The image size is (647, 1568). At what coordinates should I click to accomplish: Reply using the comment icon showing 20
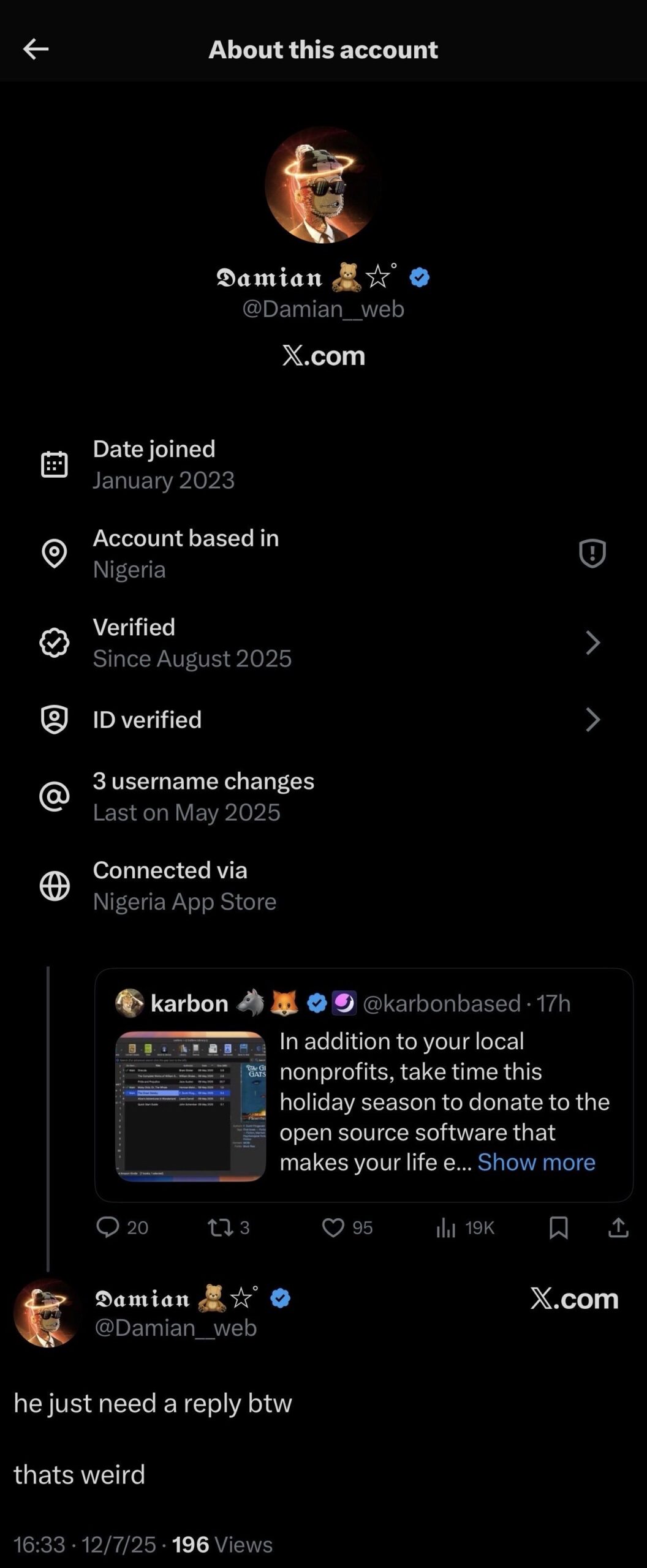(108, 1227)
